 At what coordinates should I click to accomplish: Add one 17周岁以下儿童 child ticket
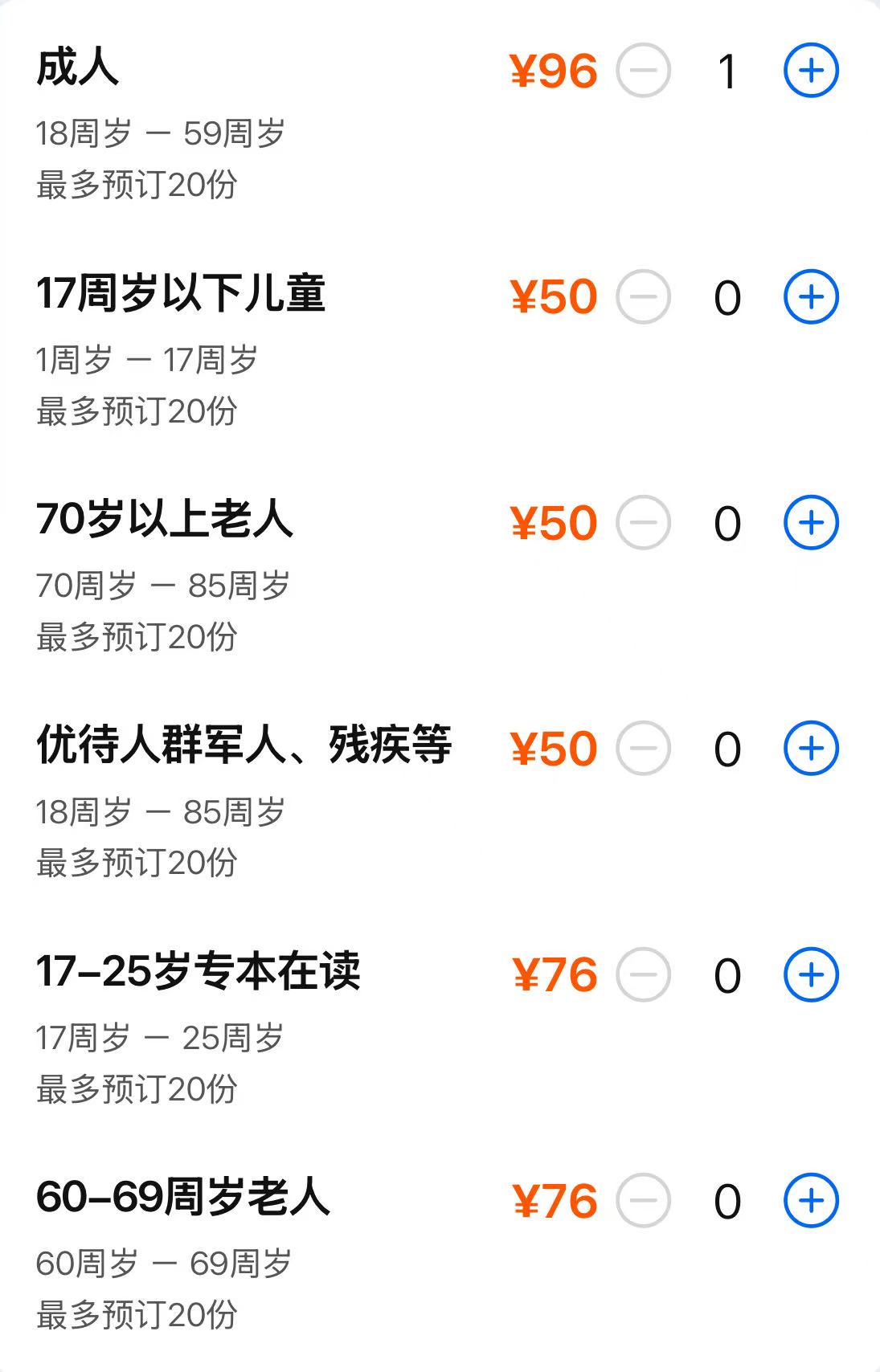point(811,297)
